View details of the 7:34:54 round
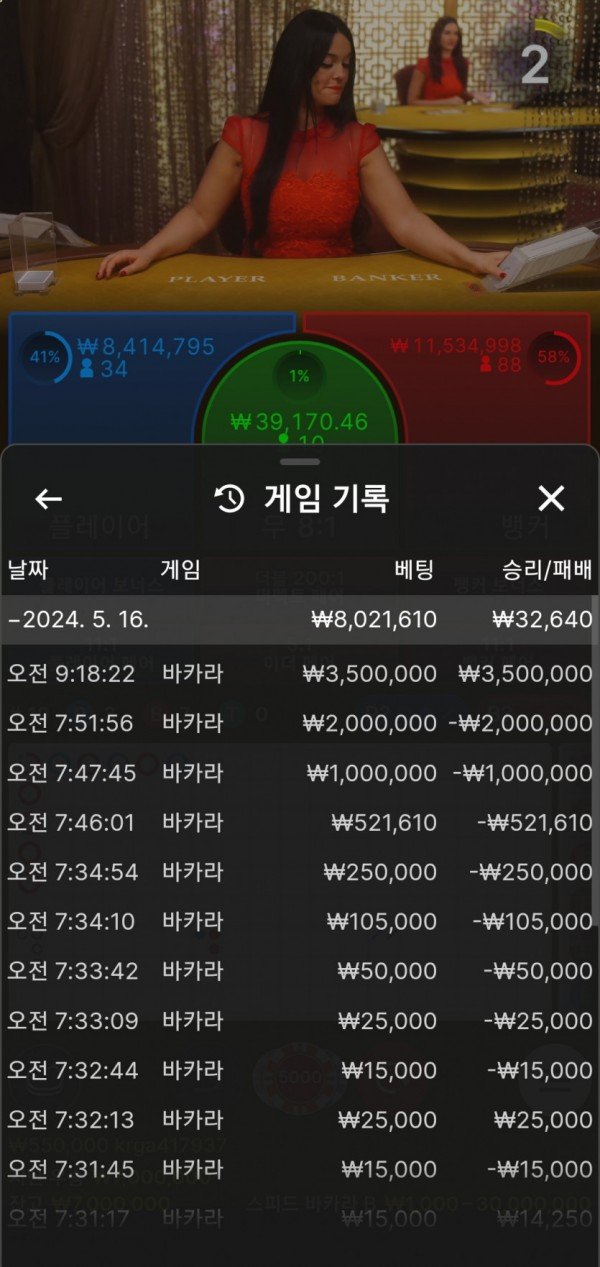600x1267 pixels. tap(300, 872)
